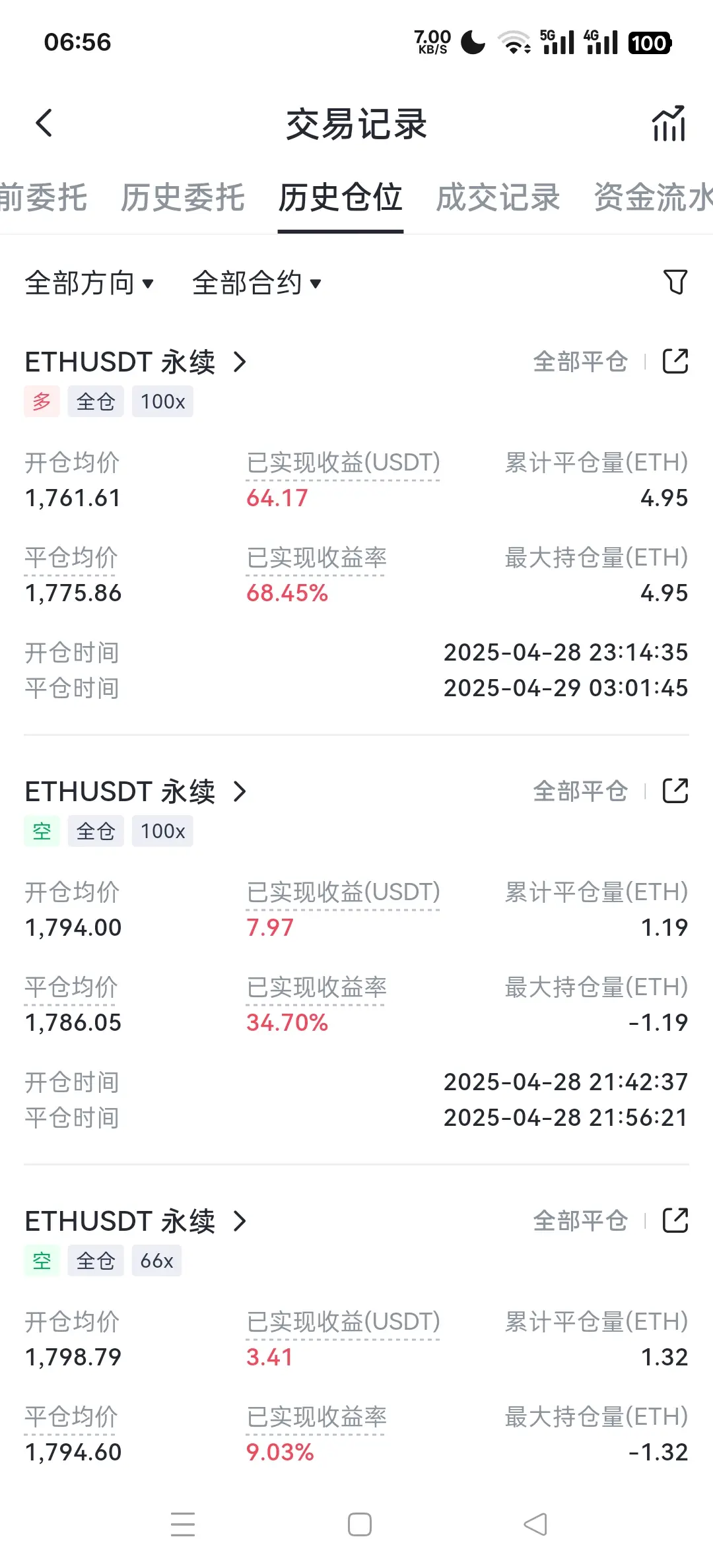Expand the 全部合约 dropdown
The height and width of the screenshot is (1568, 713).
pos(256,283)
